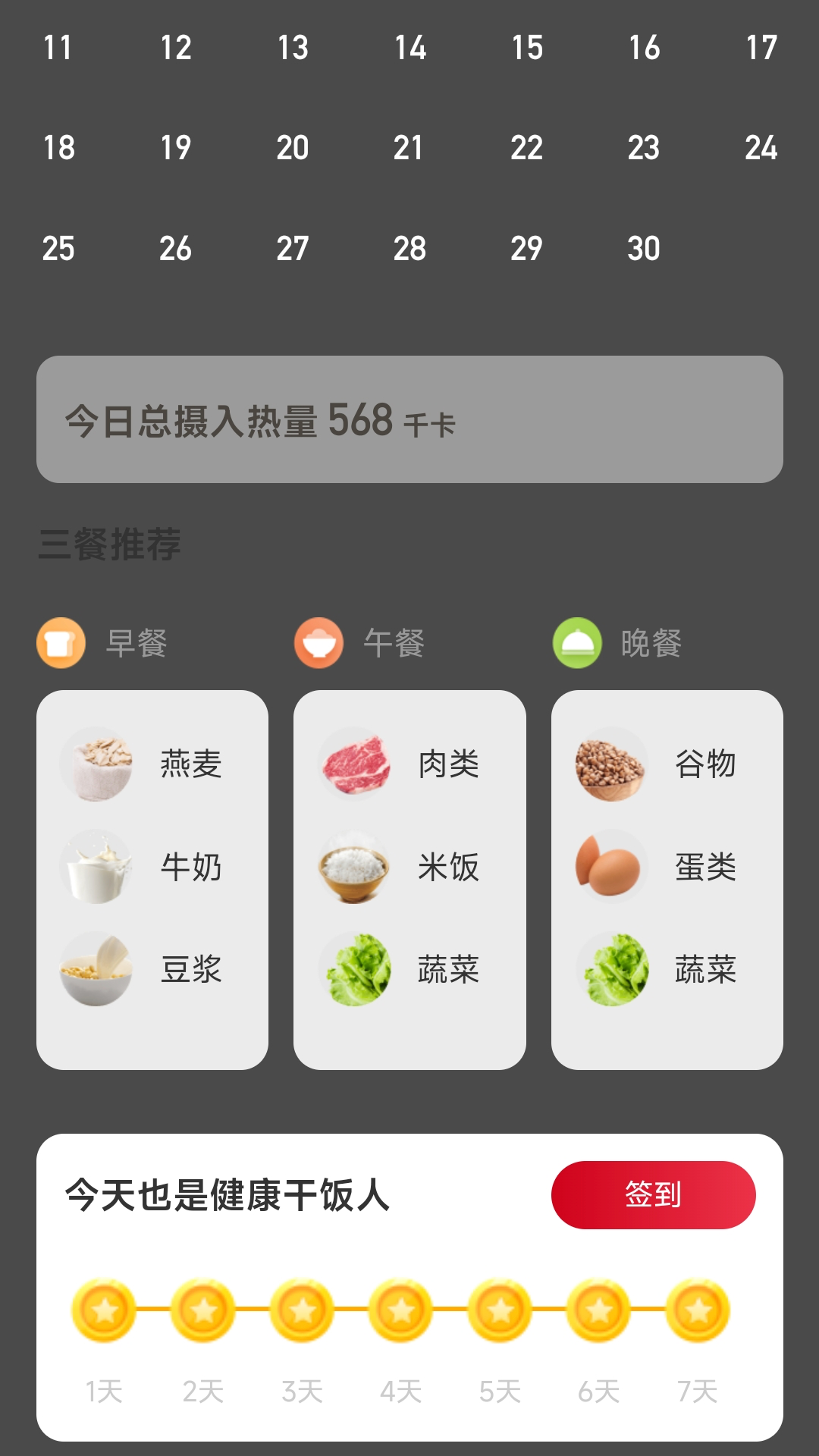The width and height of the screenshot is (819, 1456).
Task: Select date 15 on the calendar
Action: click(527, 48)
